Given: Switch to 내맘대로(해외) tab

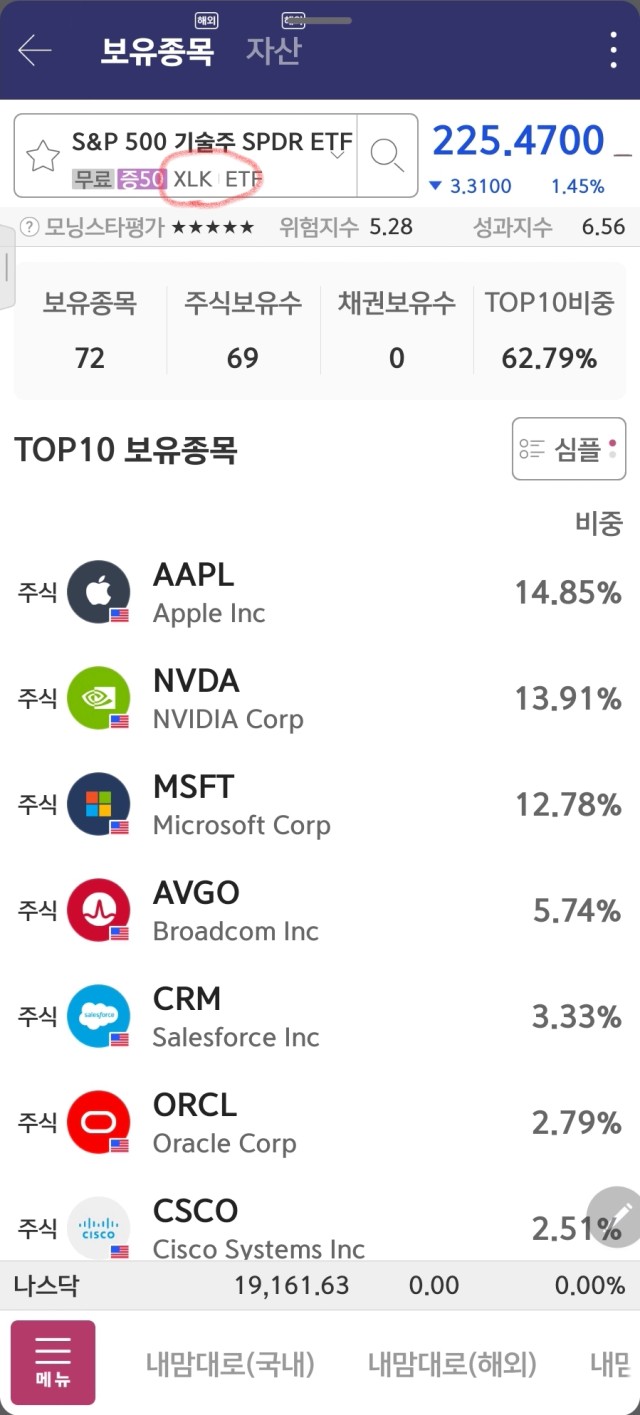Looking at the screenshot, I should pyautogui.click(x=452, y=1364).
